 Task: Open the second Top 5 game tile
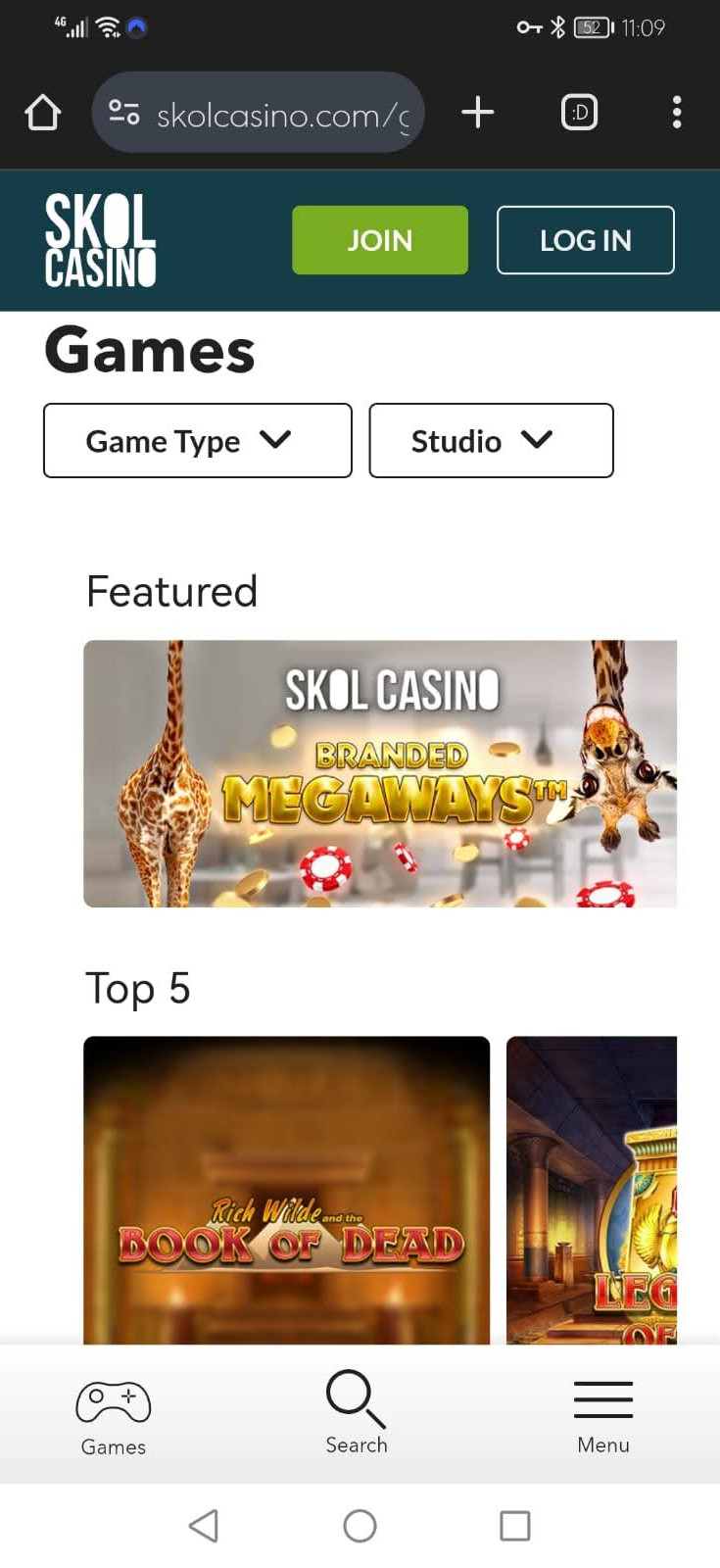592,1189
